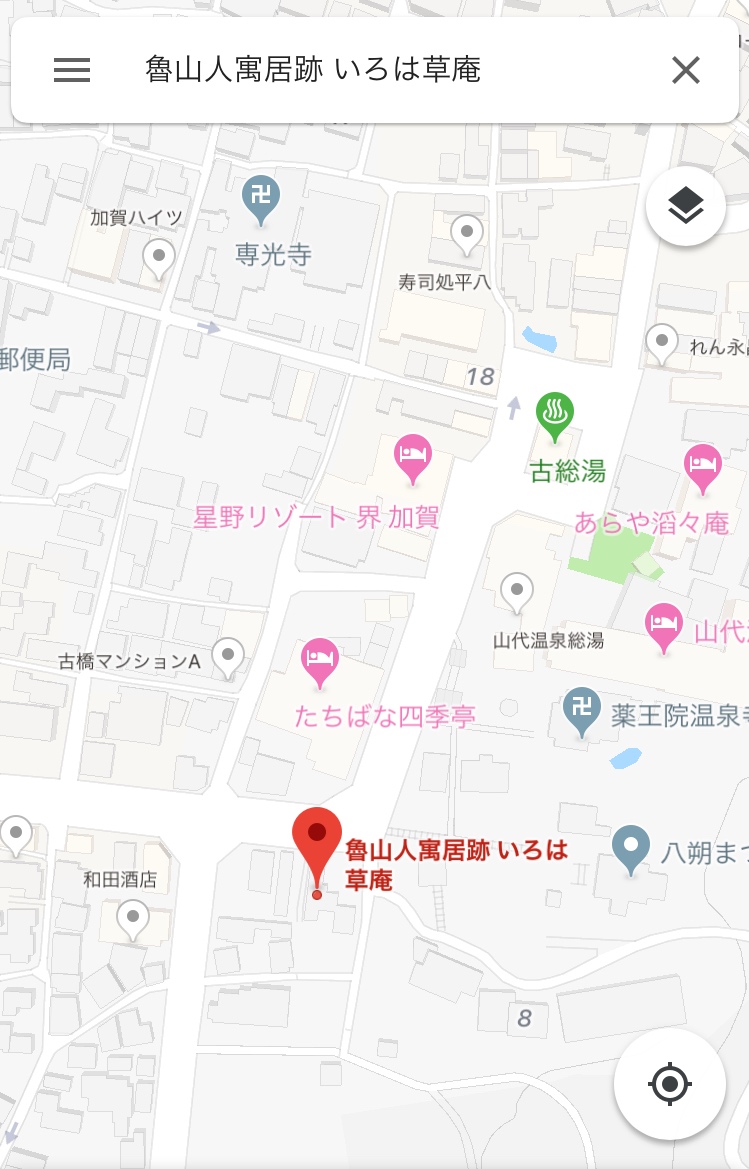Select the 寿司処平八 place marker
749x1169 pixels.
pyautogui.click(x=466, y=234)
